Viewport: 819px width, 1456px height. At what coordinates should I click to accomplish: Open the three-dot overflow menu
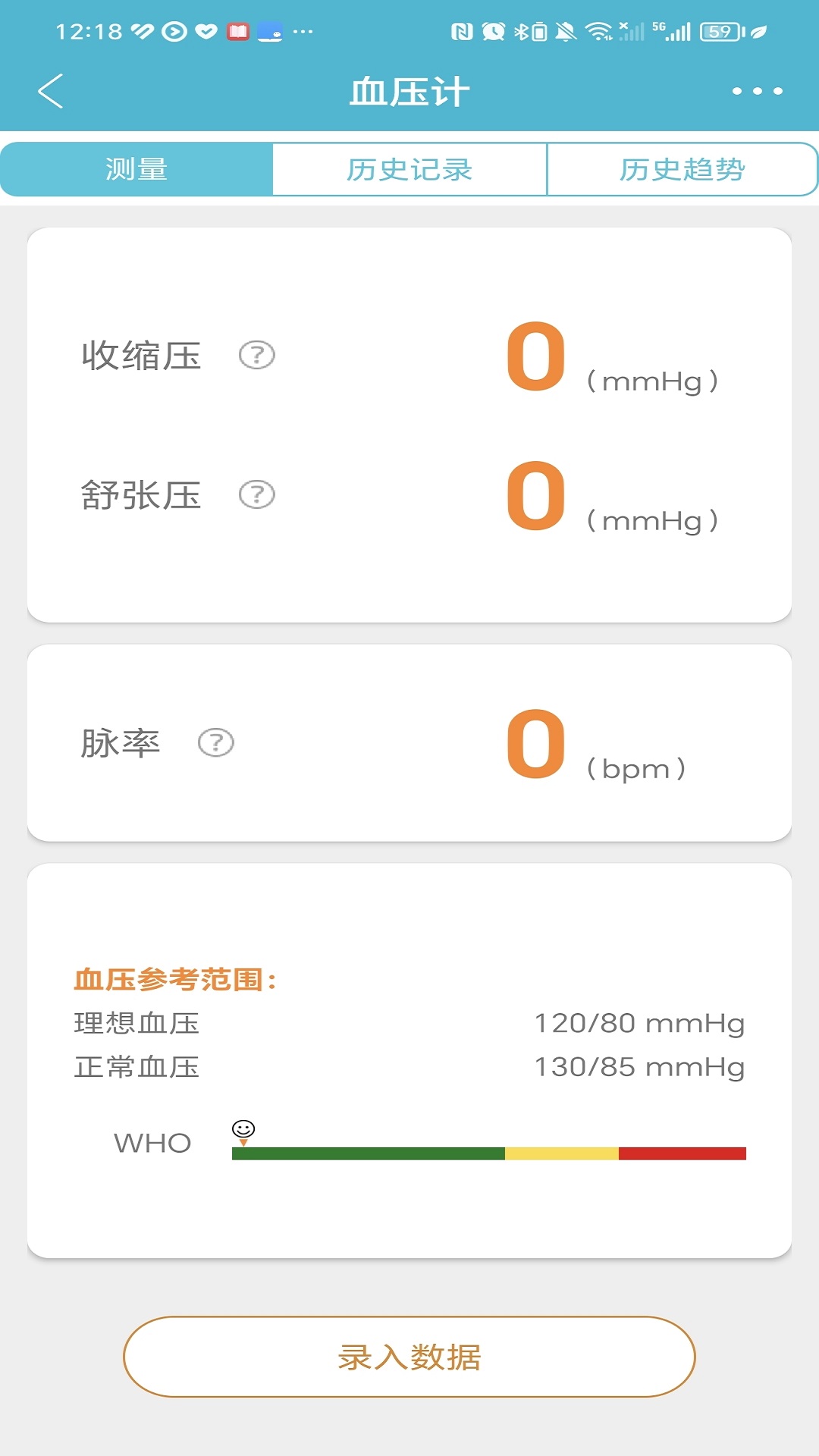757,91
